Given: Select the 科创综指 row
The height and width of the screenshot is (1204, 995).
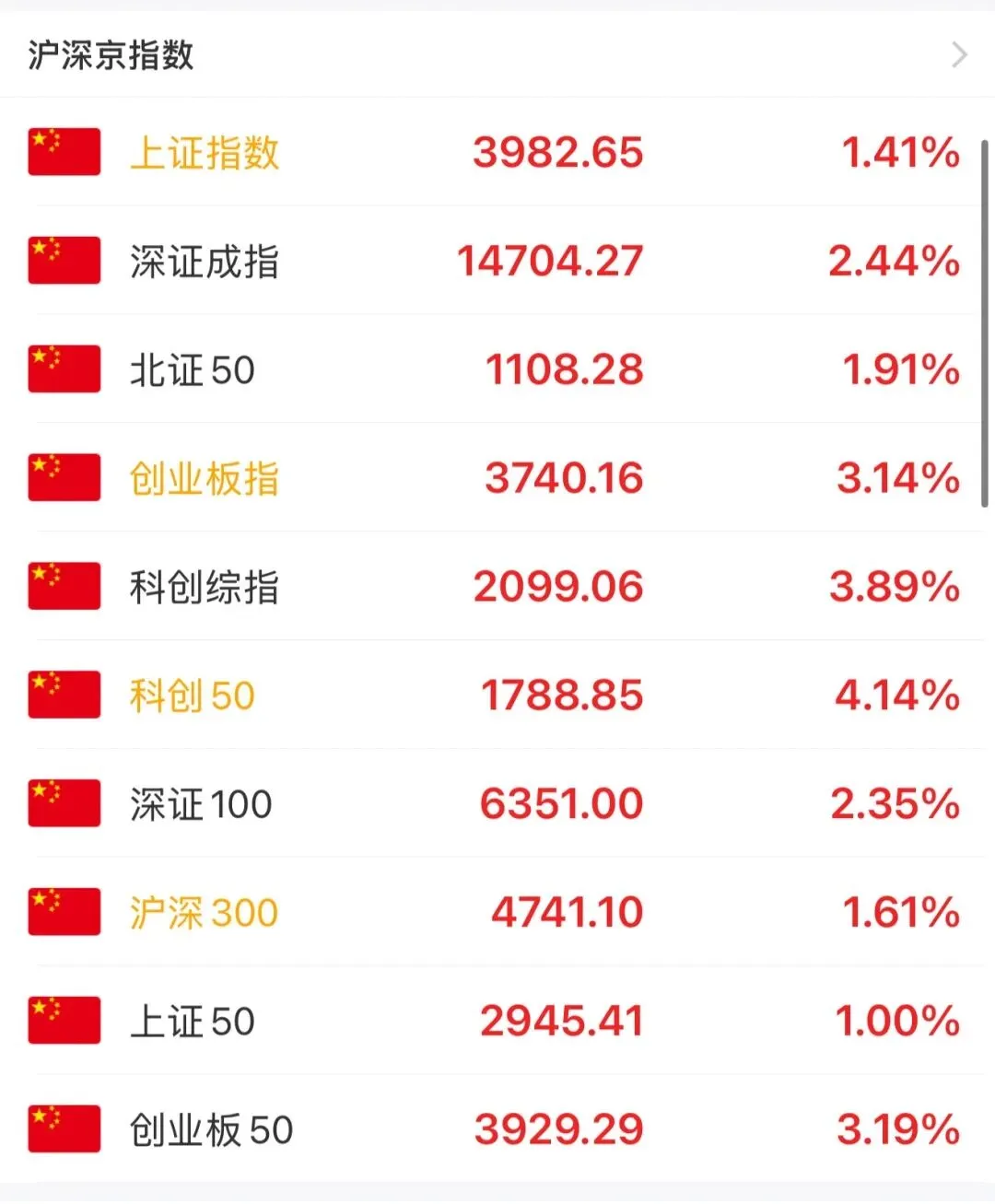Looking at the screenshot, I should (497, 587).
